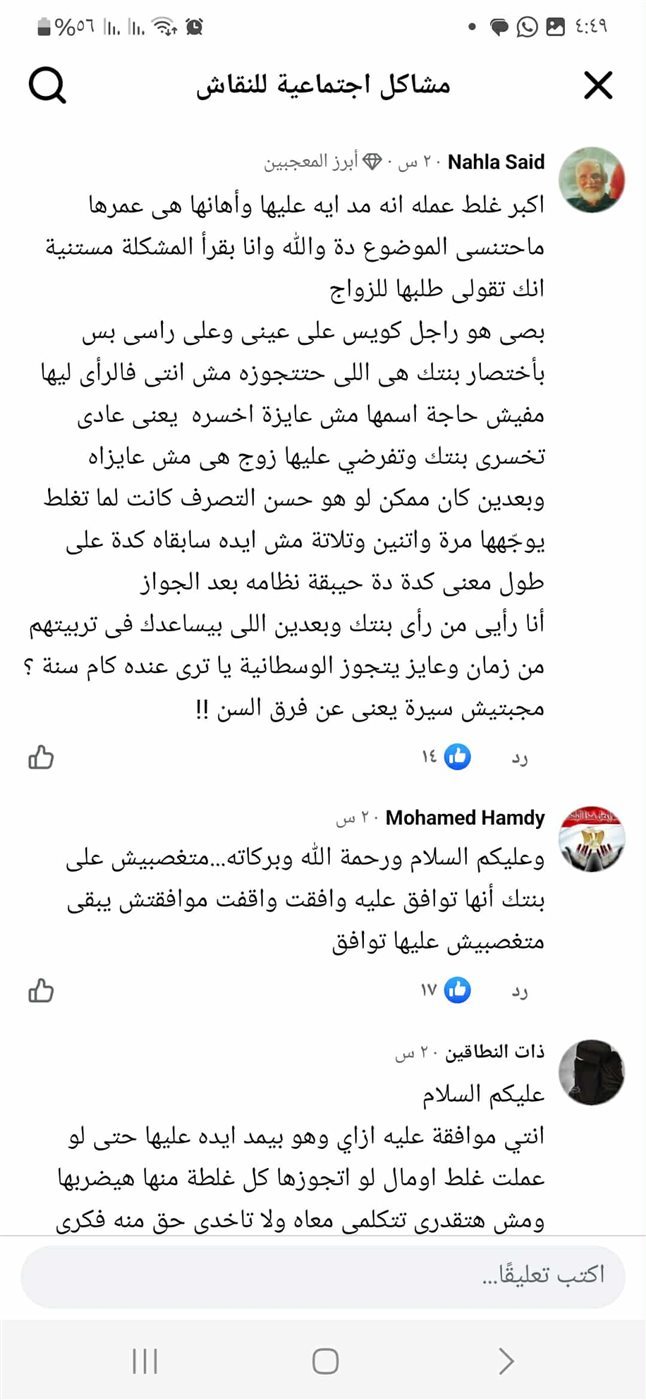
Task: Close the comments panel
Action: [x=598, y=86]
